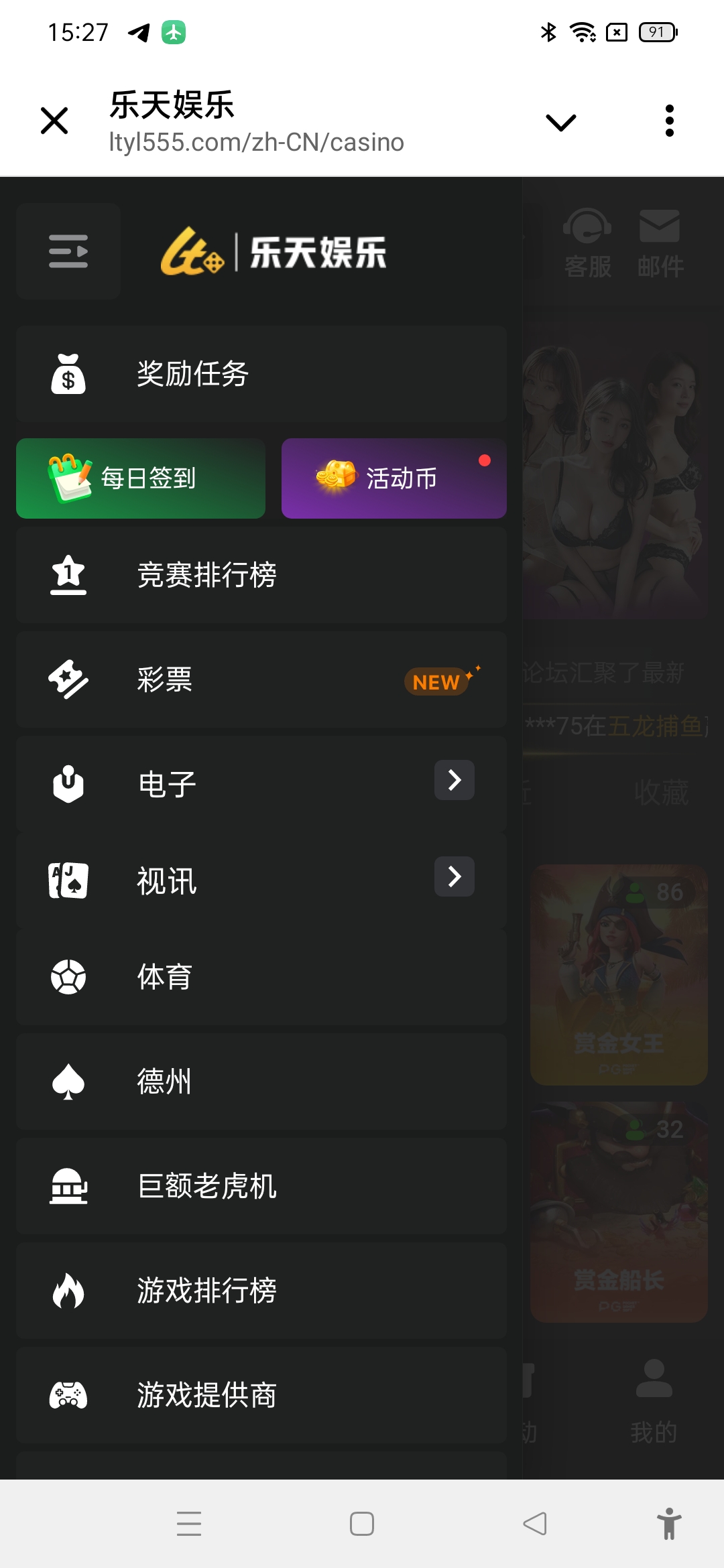Expand the 视讯 category submenu
The height and width of the screenshot is (1568, 724).
454,876
